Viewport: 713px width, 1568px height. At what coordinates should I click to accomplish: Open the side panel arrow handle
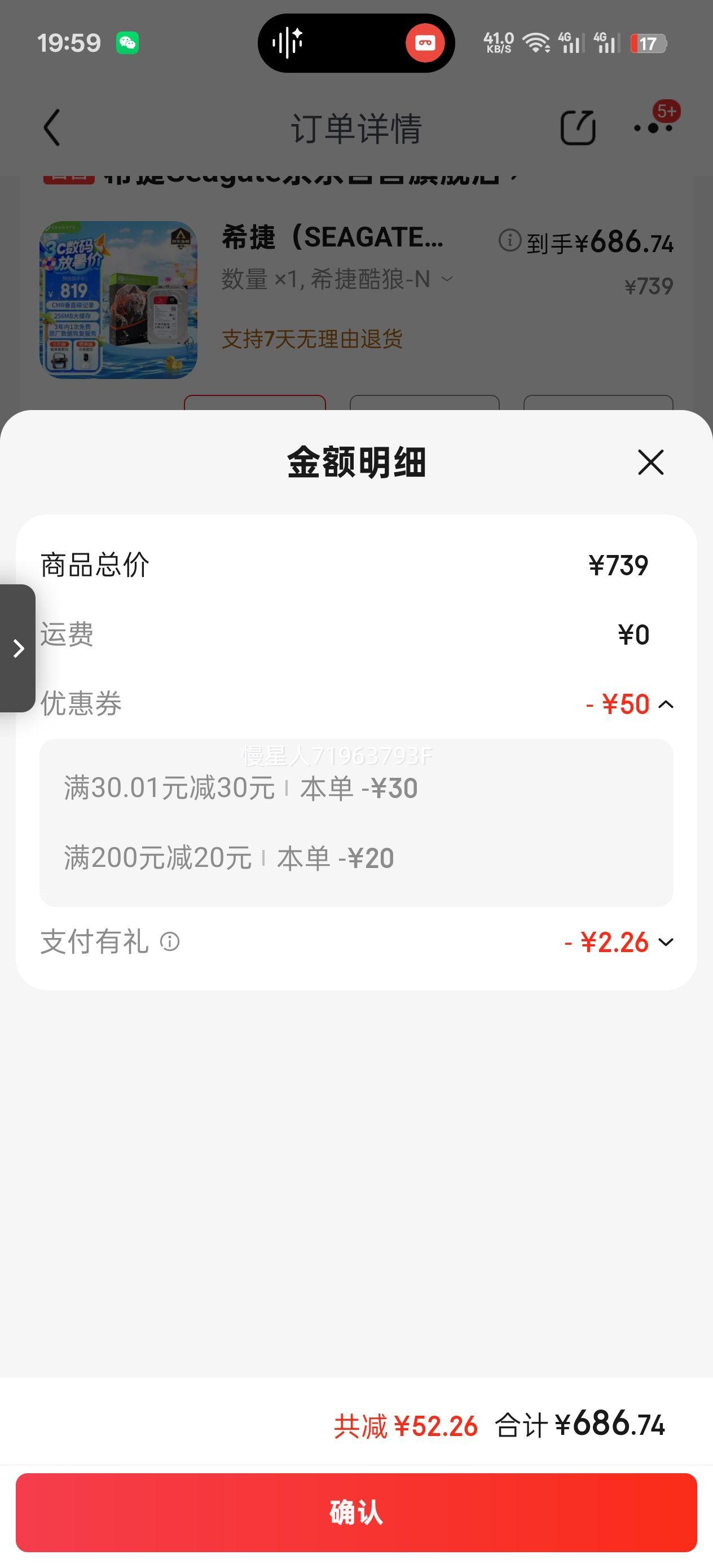(x=18, y=648)
